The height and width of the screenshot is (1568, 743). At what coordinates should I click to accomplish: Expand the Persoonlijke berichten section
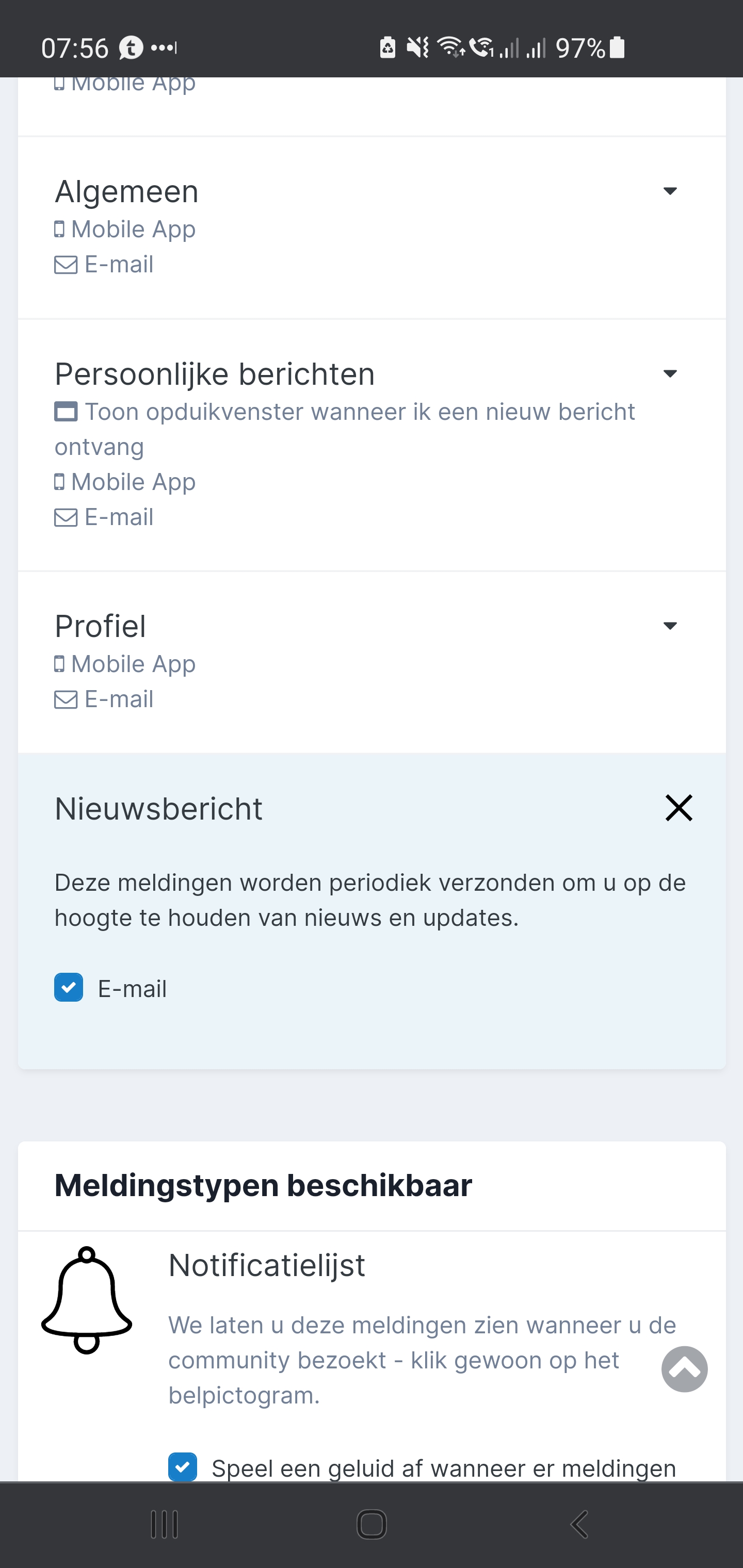[670, 374]
